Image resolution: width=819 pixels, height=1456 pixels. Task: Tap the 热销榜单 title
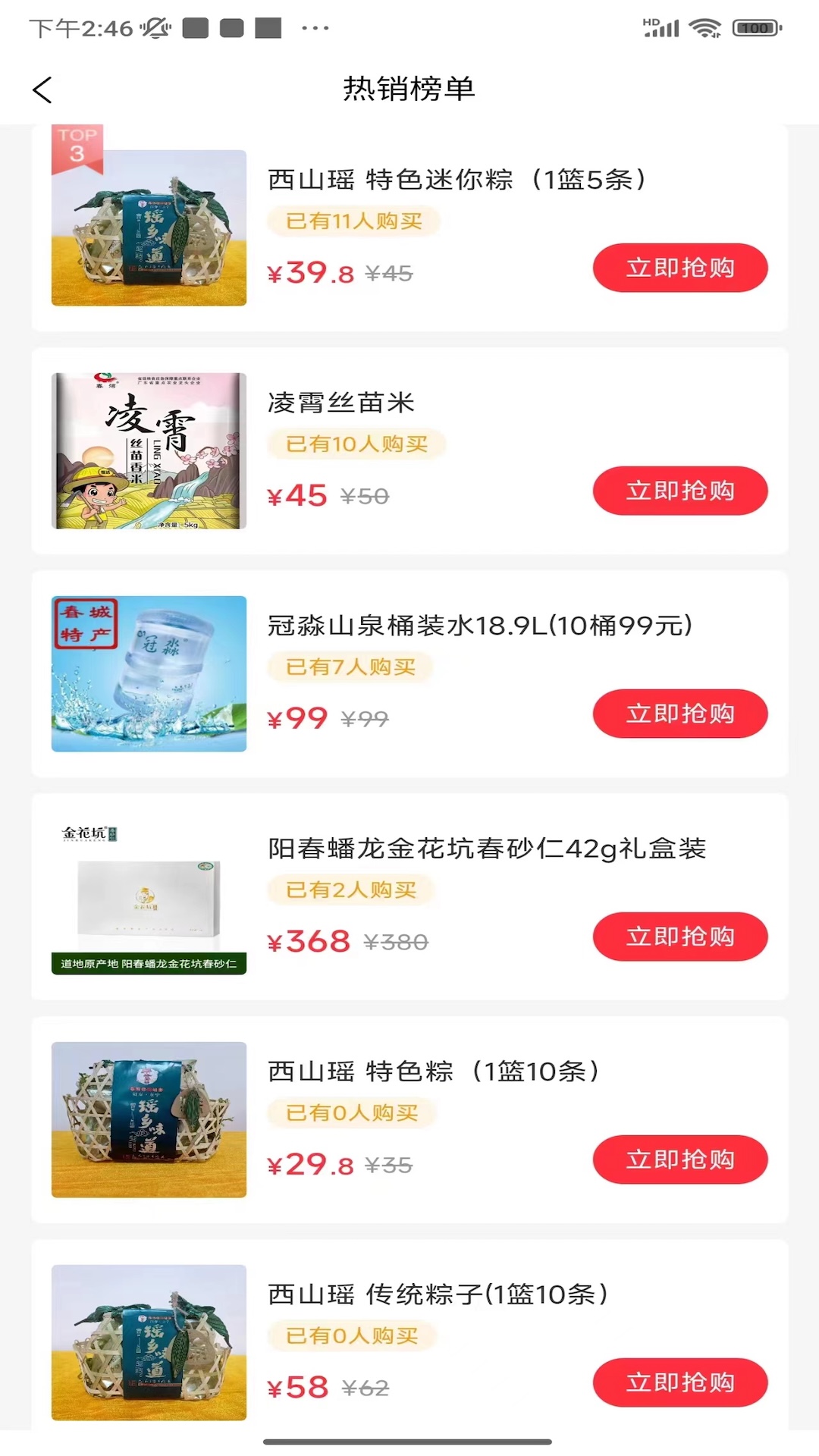coord(409,89)
